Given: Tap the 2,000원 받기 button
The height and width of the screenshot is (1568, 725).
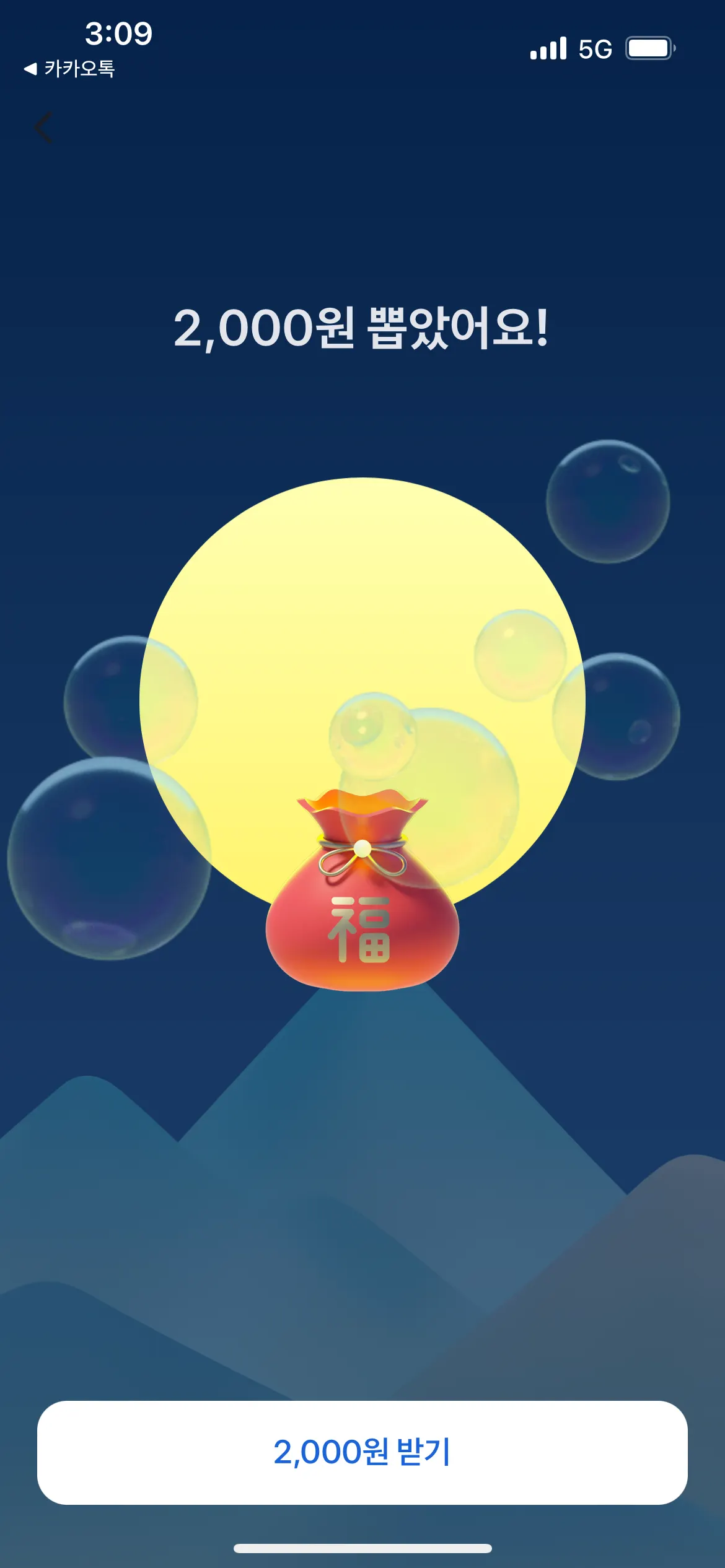Looking at the screenshot, I should coord(362,1452).
